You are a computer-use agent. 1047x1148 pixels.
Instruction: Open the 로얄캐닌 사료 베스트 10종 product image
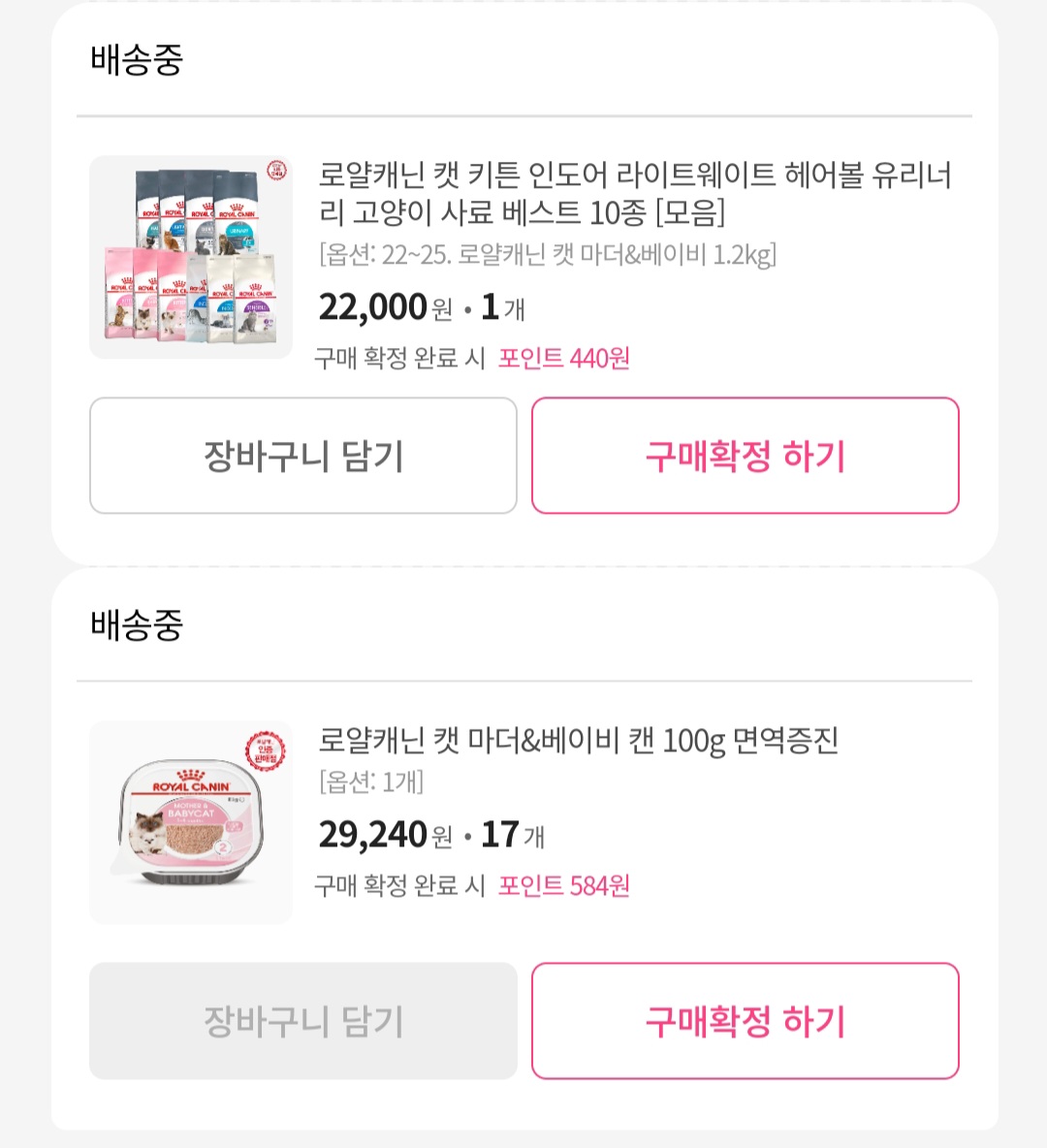[191, 257]
